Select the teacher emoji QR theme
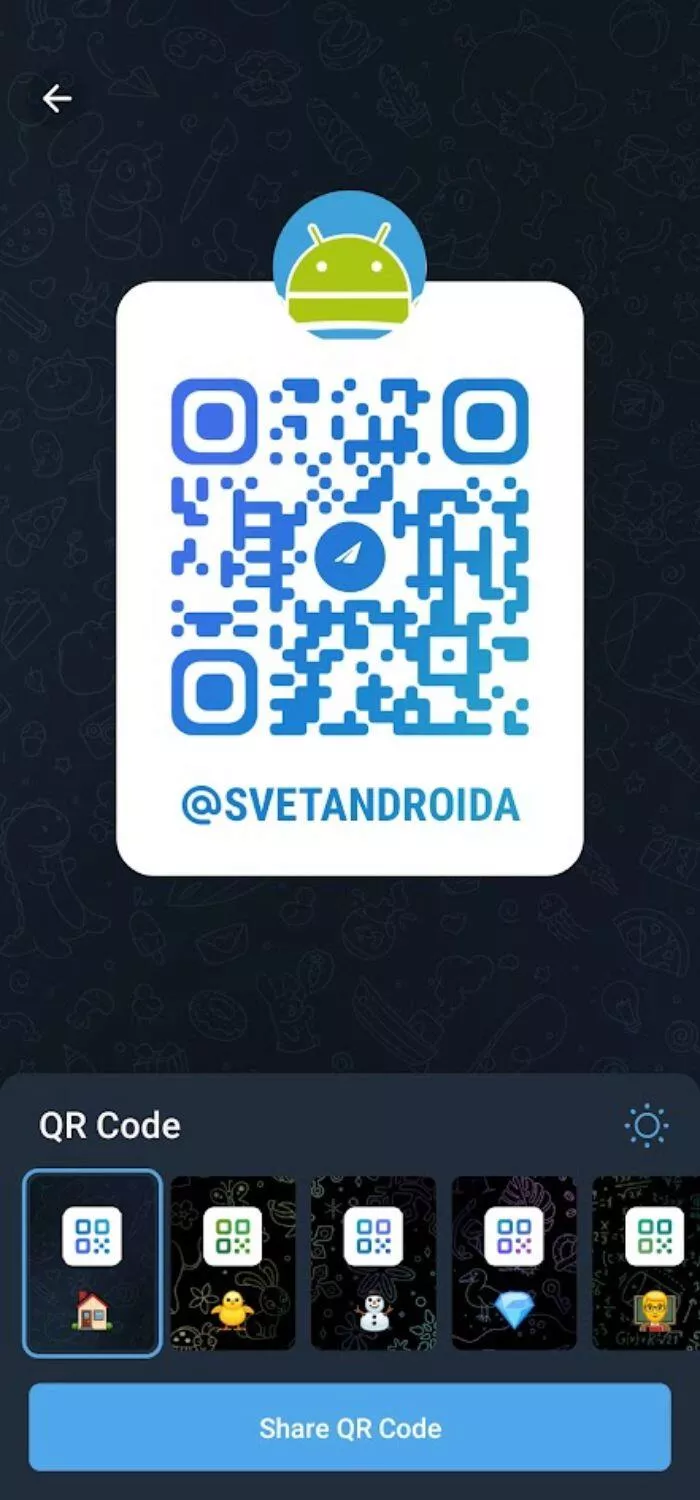Viewport: 700px width, 1500px height. click(646, 1263)
